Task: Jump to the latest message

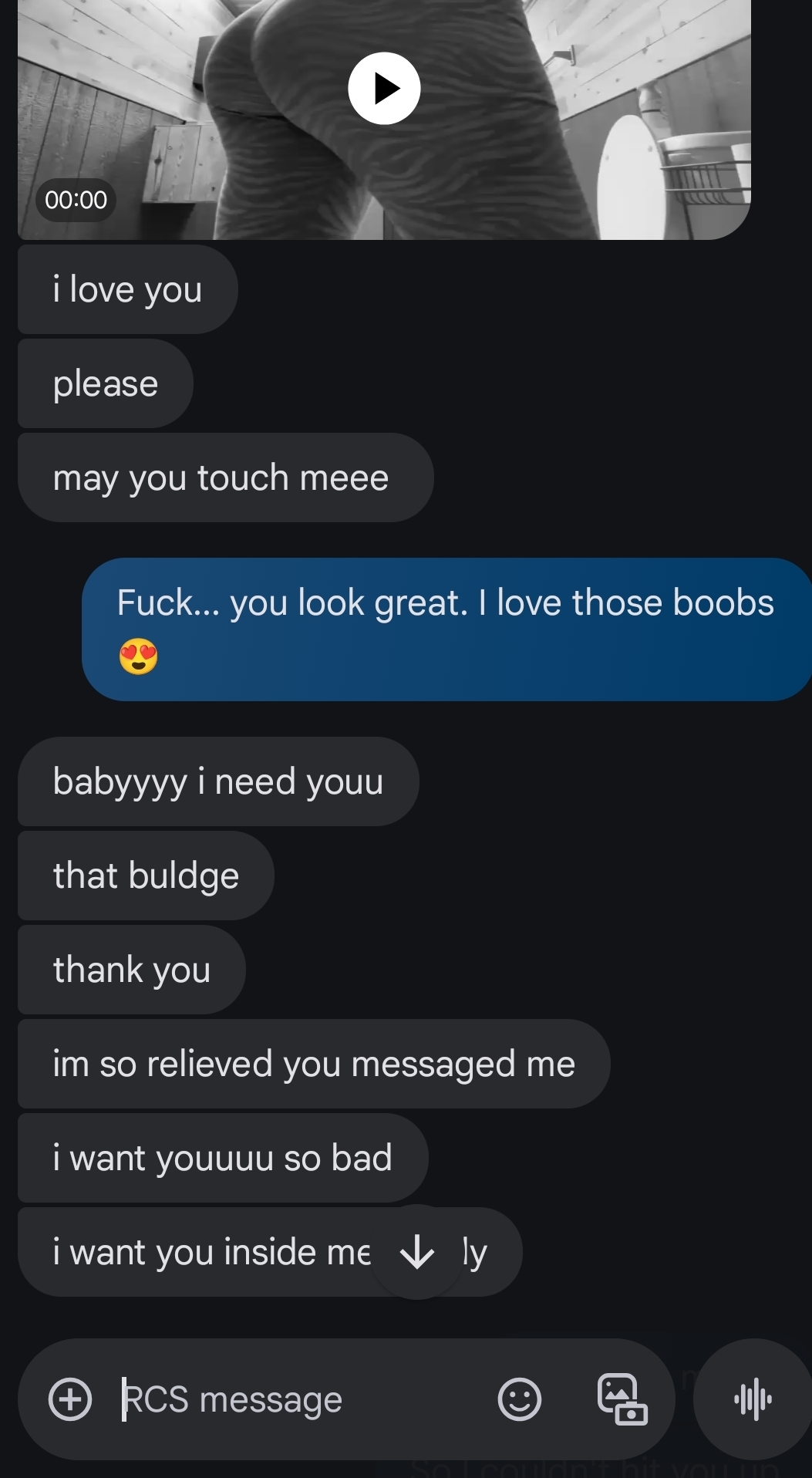Action: 417,1252
